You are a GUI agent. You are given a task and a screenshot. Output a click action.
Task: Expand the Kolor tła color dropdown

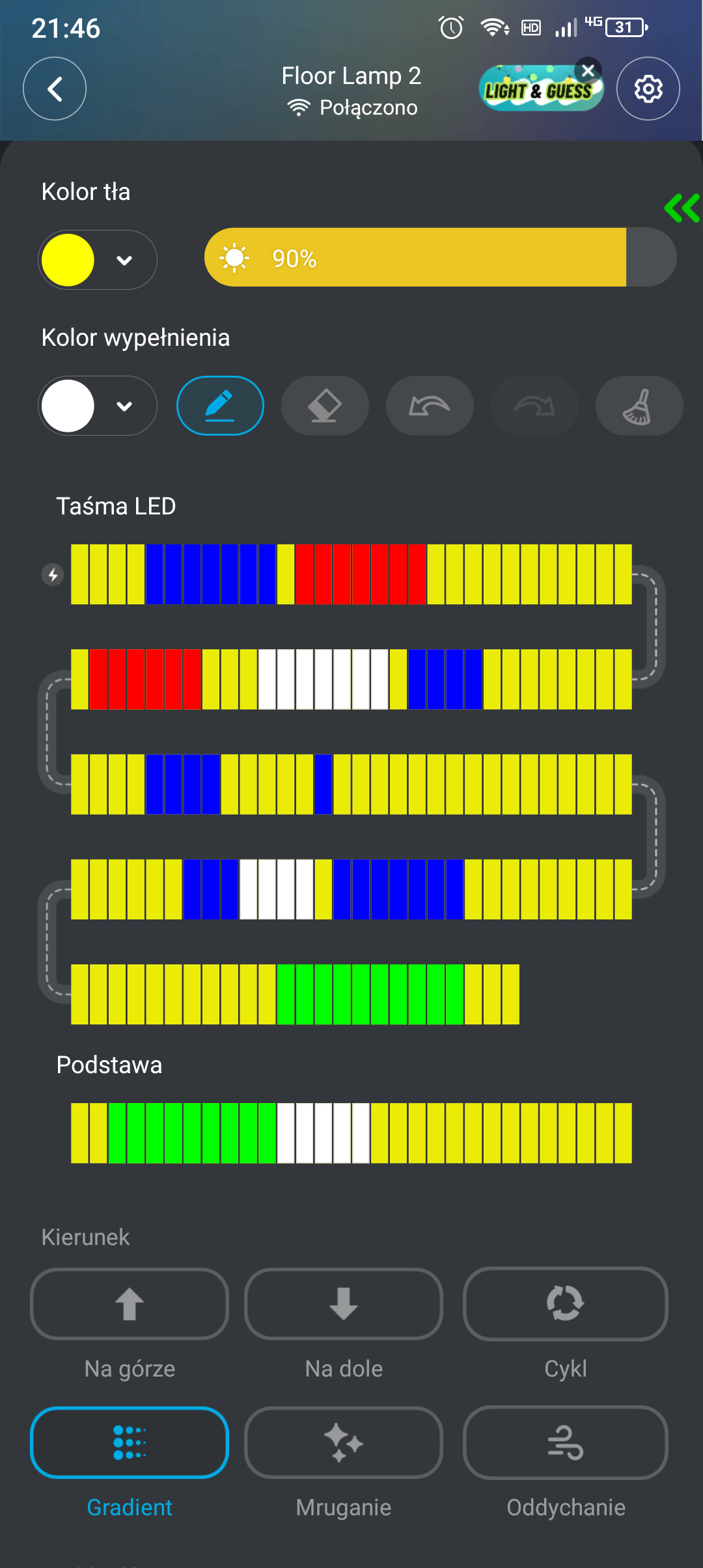98,260
